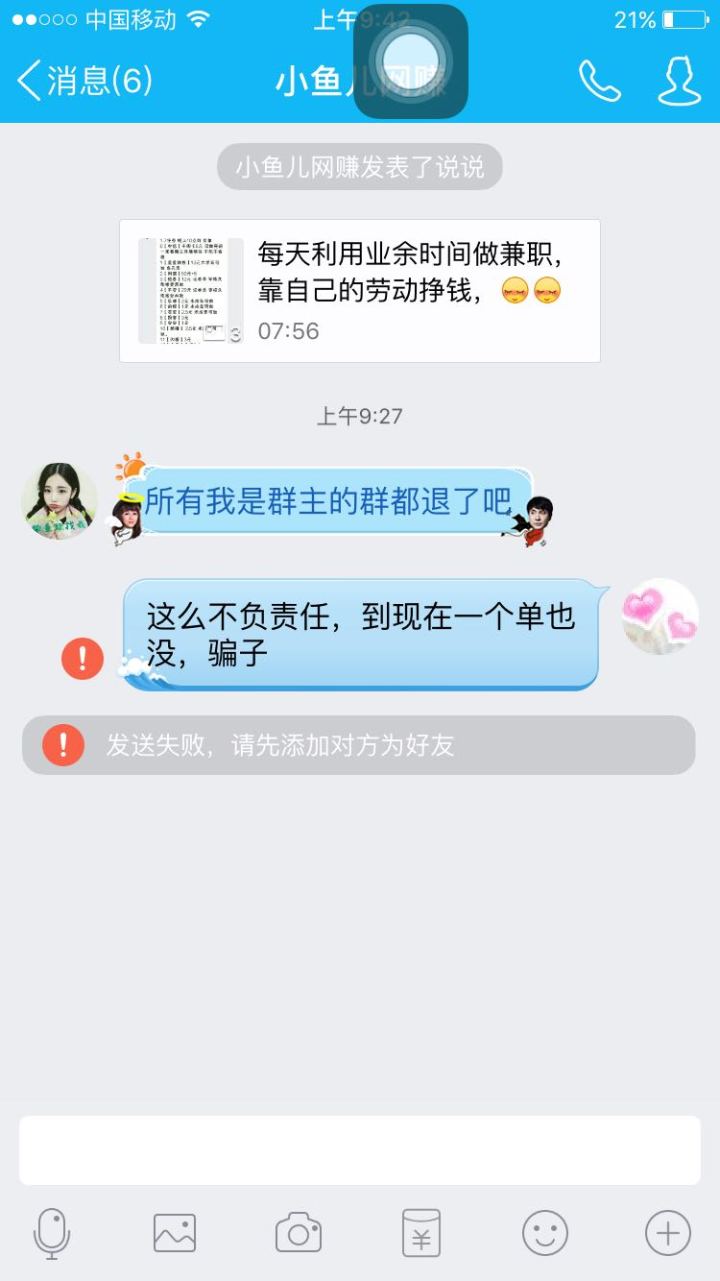The height and width of the screenshot is (1281, 720).
Task: Open the contact profile icon
Action: coord(679,81)
